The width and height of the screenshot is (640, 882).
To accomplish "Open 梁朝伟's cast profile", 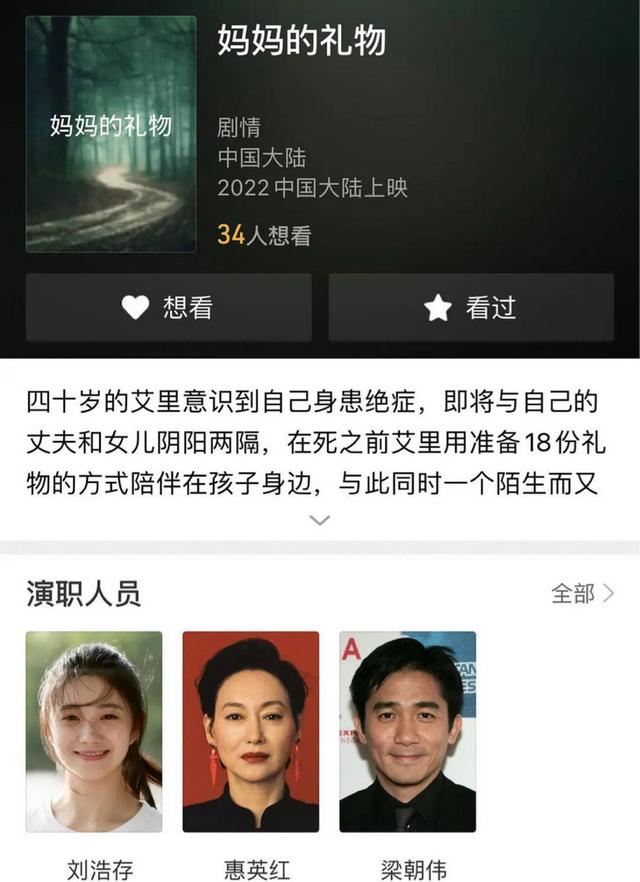I will tap(407, 731).
